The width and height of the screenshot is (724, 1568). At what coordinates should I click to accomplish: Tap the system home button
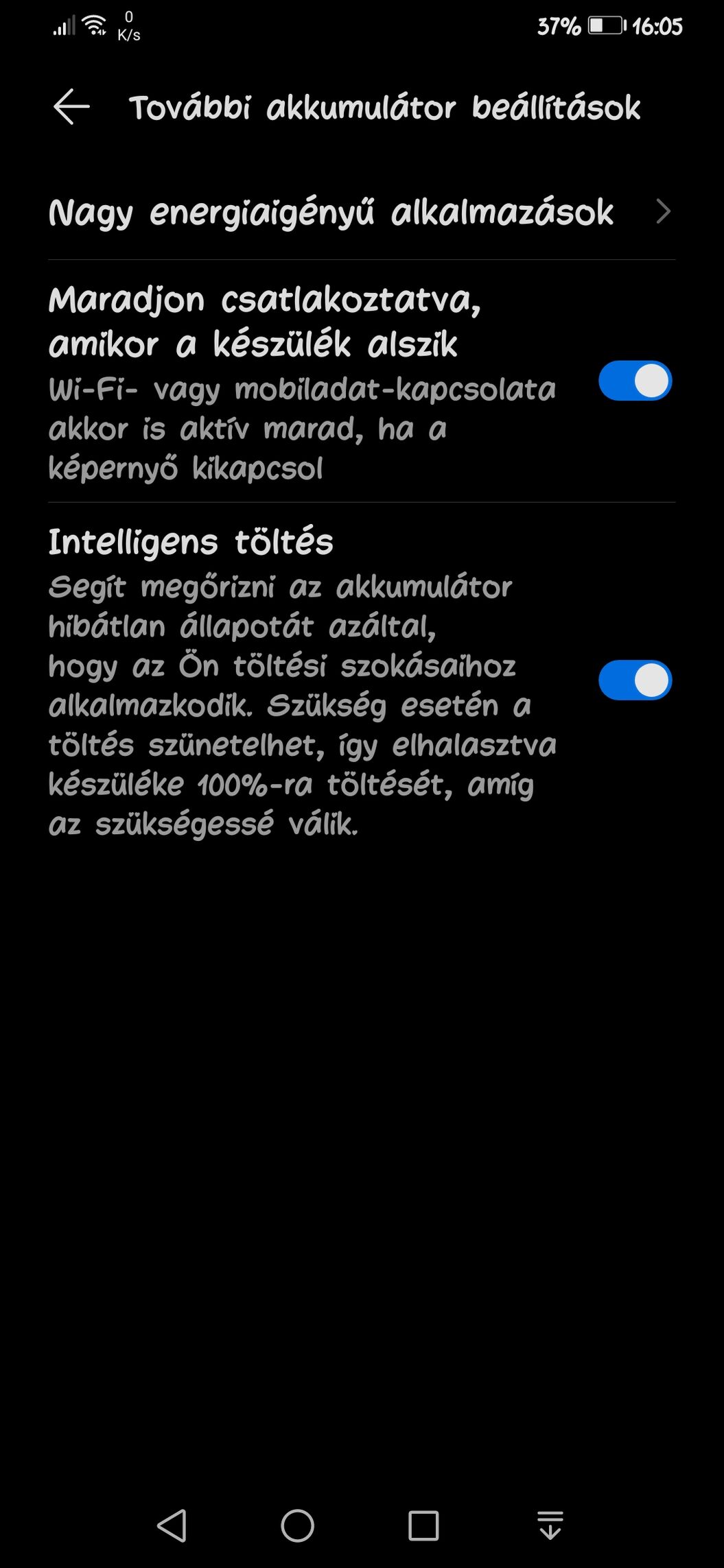tap(298, 1525)
